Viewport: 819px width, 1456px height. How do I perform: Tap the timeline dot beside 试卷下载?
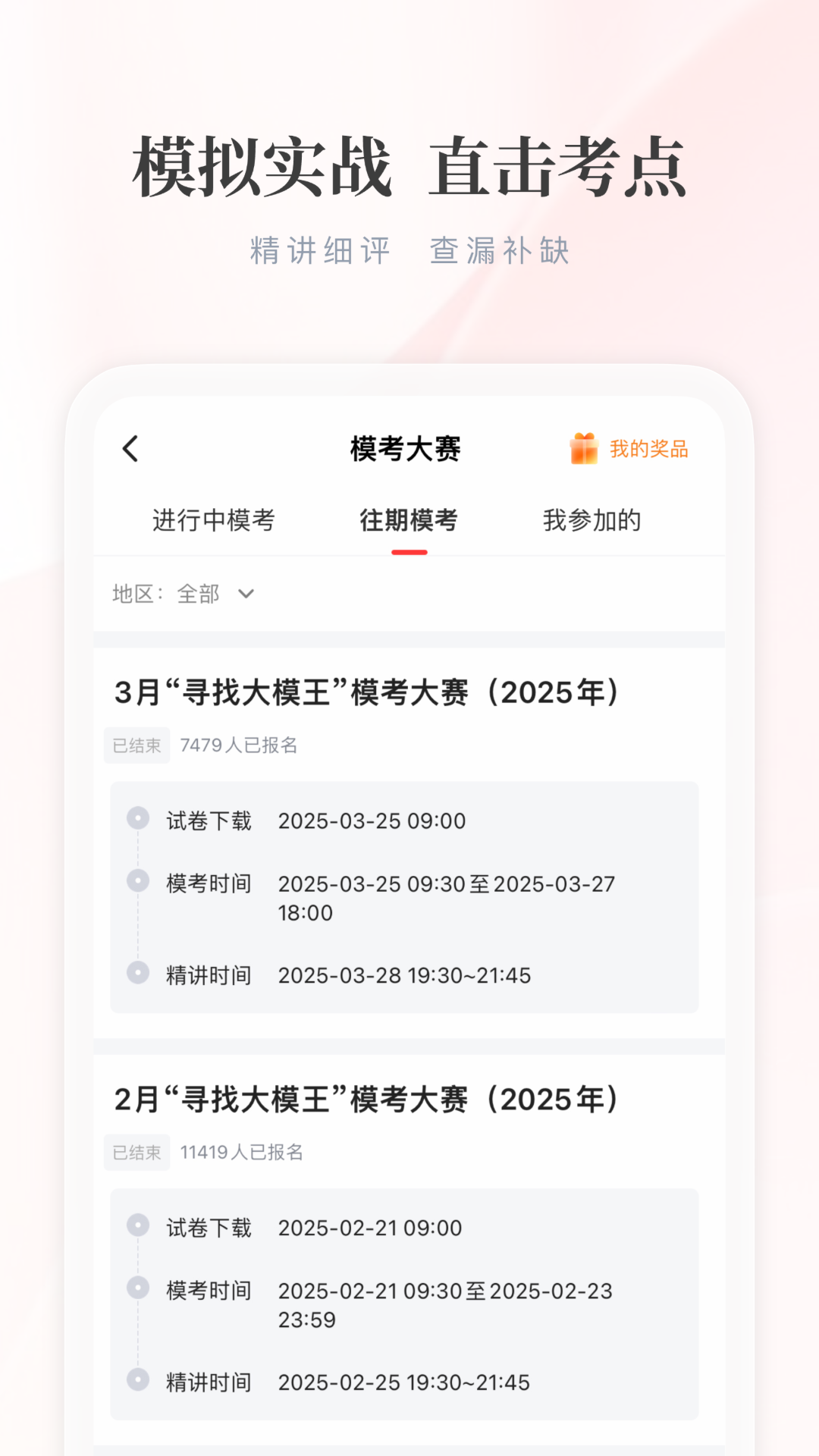[x=137, y=821]
